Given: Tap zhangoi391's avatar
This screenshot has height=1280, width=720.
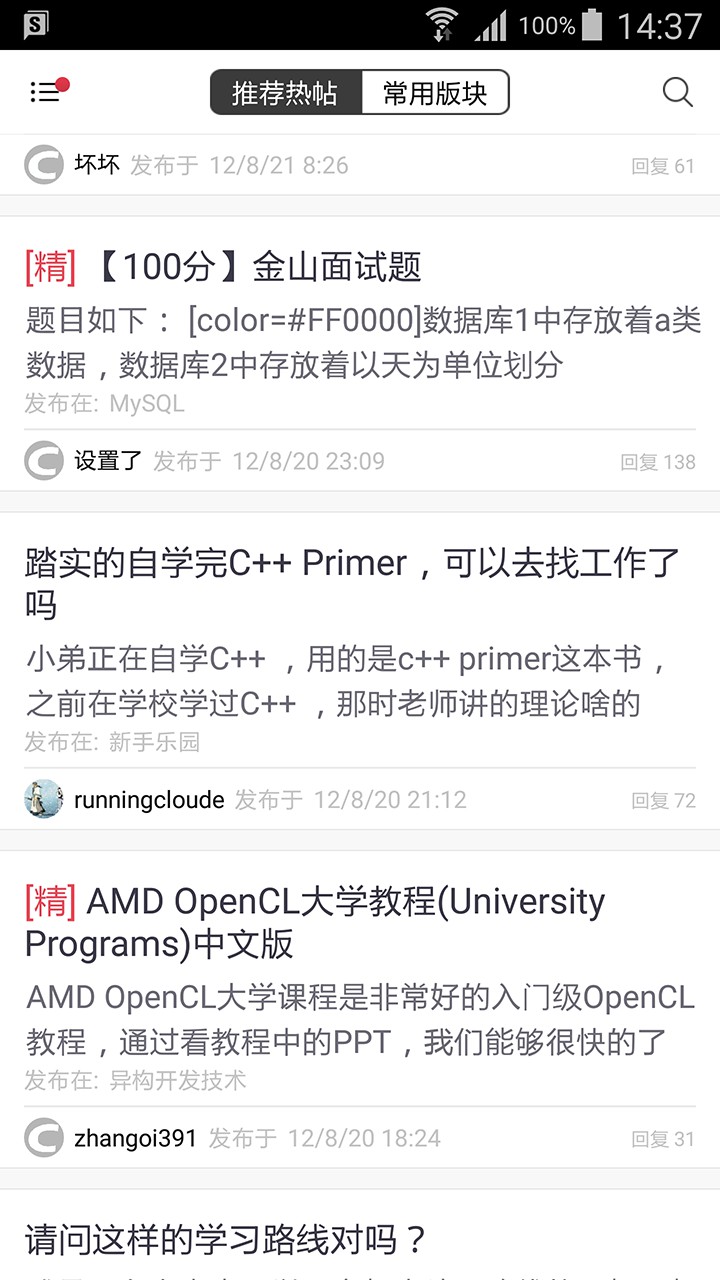Looking at the screenshot, I should (x=43, y=1137).
